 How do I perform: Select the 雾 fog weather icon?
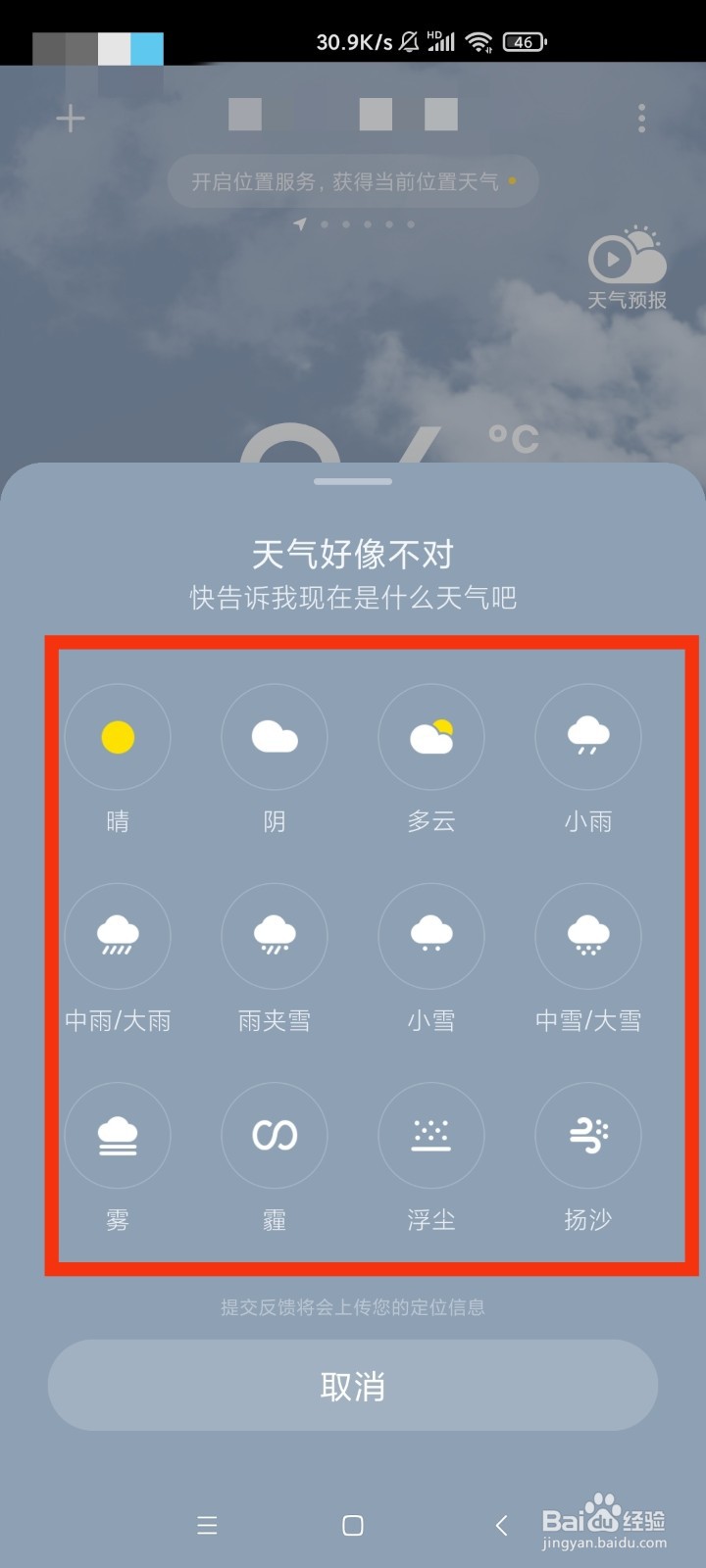[118, 1135]
